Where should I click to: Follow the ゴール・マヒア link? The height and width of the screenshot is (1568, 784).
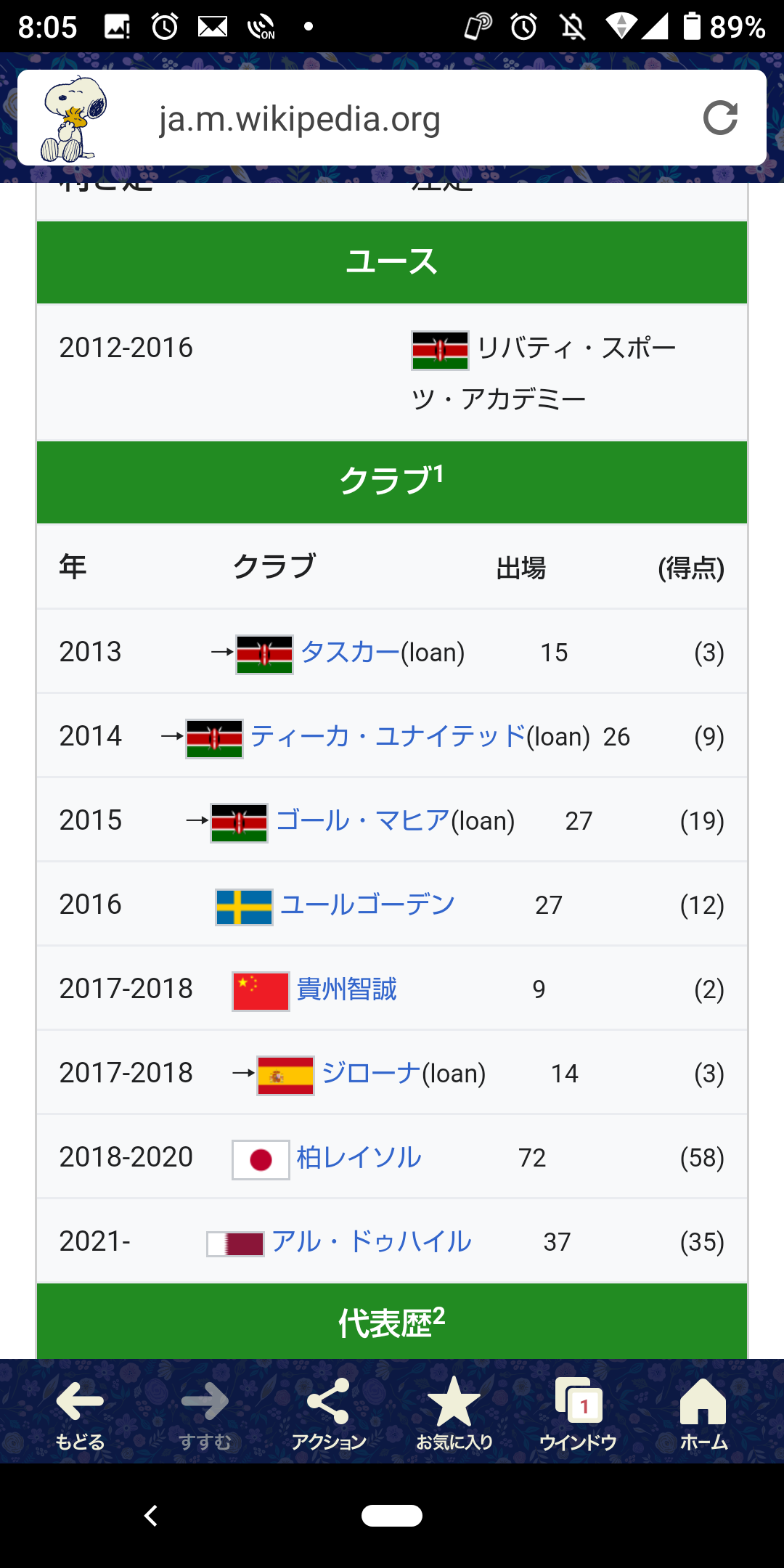click(363, 820)
